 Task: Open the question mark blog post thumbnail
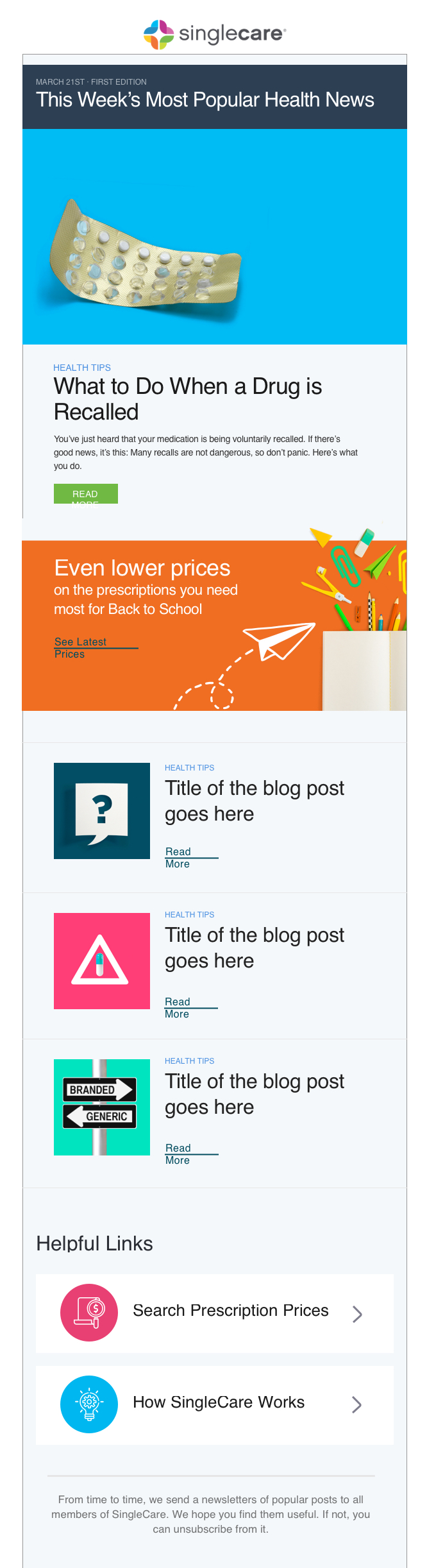point(102,810)
